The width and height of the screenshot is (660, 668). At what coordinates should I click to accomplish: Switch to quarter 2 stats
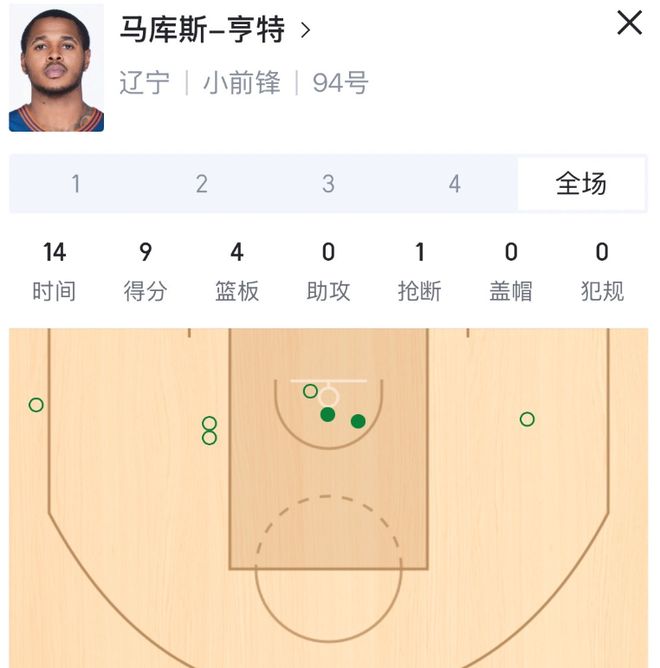[x=202, y=184]
